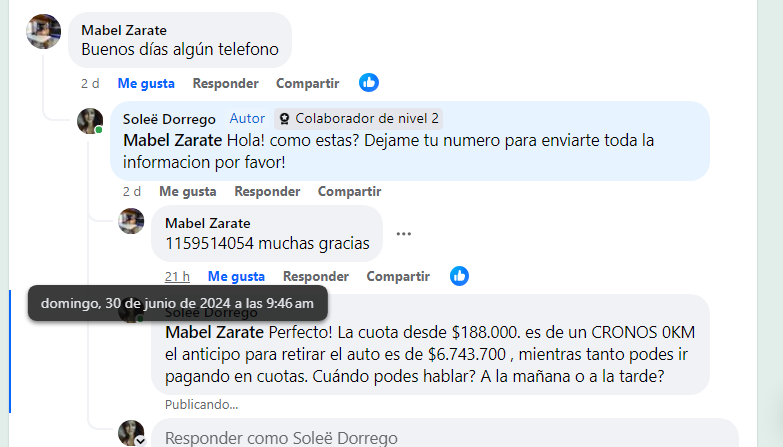
Task: Share Soleë Dorrego's "Hola! como estas?" reply
Action: pos(349,191)
